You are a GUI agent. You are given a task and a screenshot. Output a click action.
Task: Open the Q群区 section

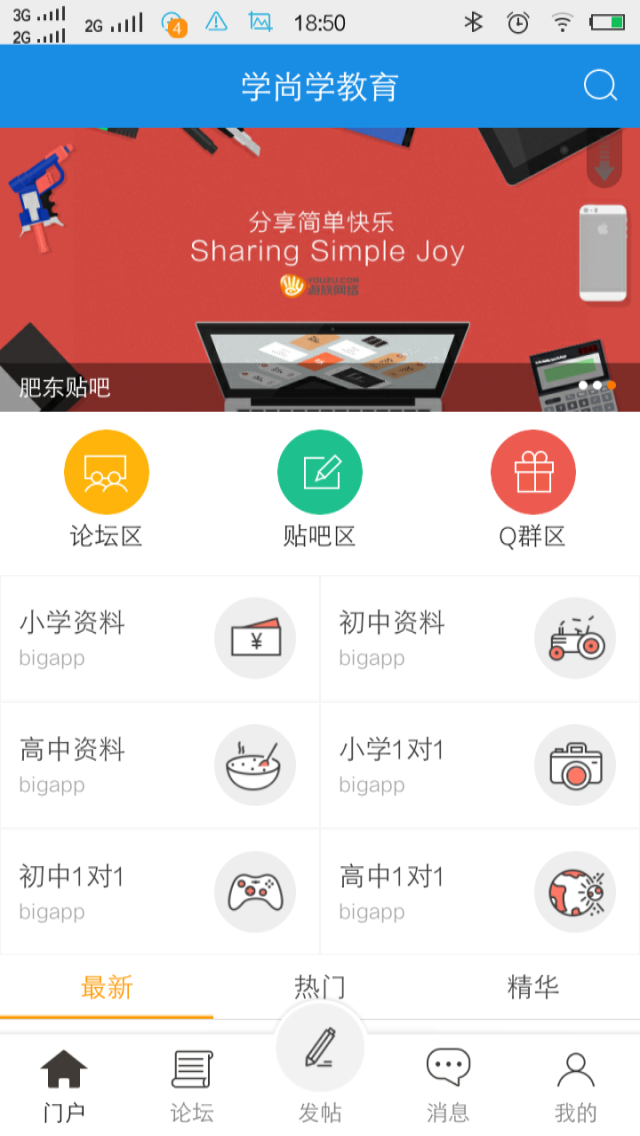point(533,490)
